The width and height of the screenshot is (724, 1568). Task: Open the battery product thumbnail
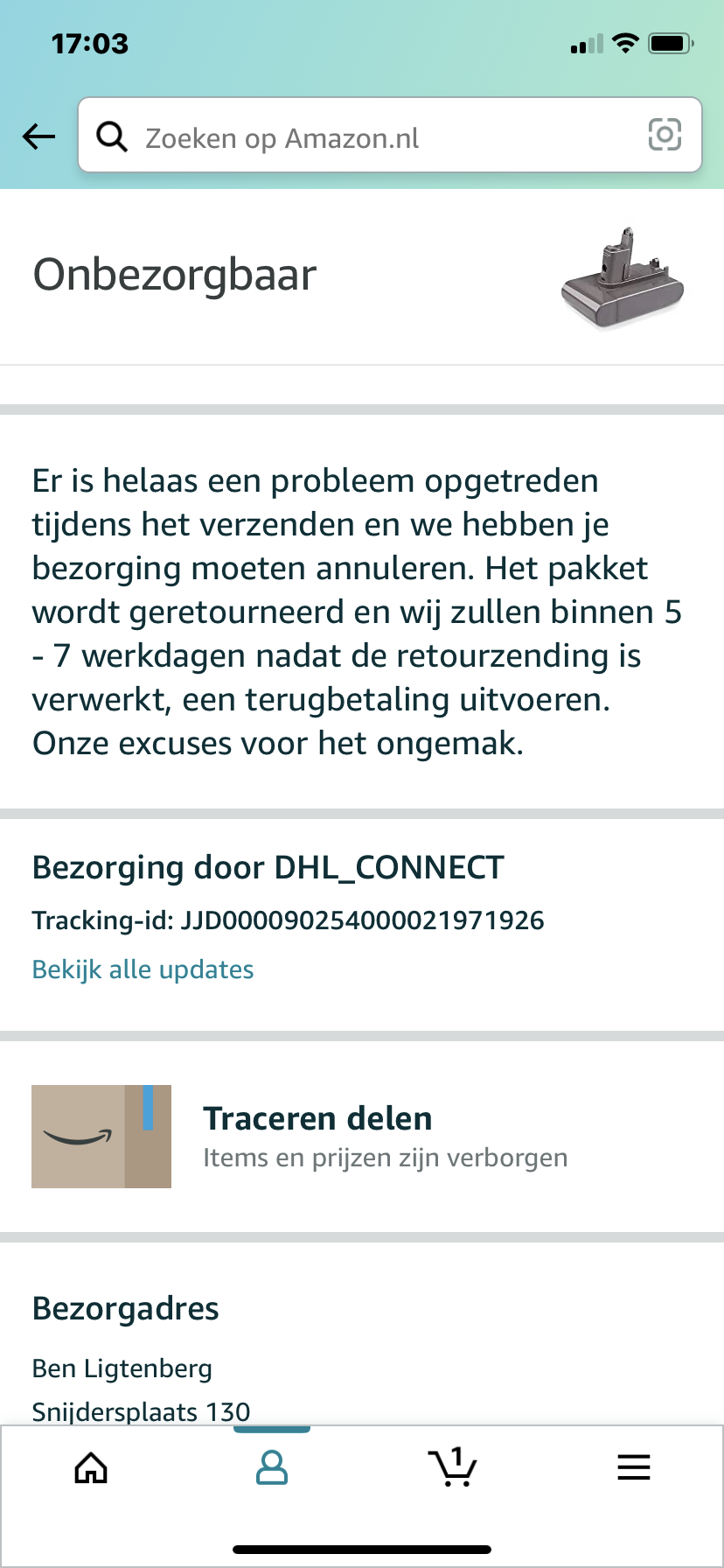622,278
